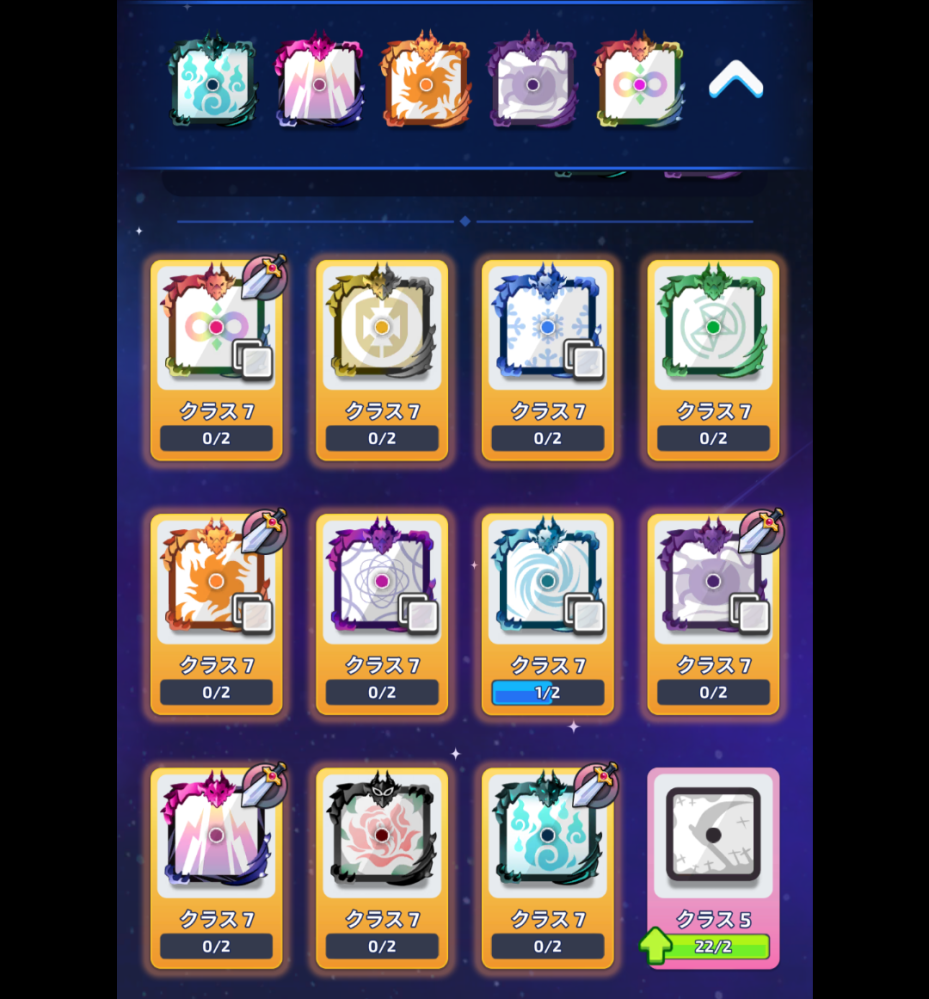Tap the pink lightning dice in deck

coord(319,83)
